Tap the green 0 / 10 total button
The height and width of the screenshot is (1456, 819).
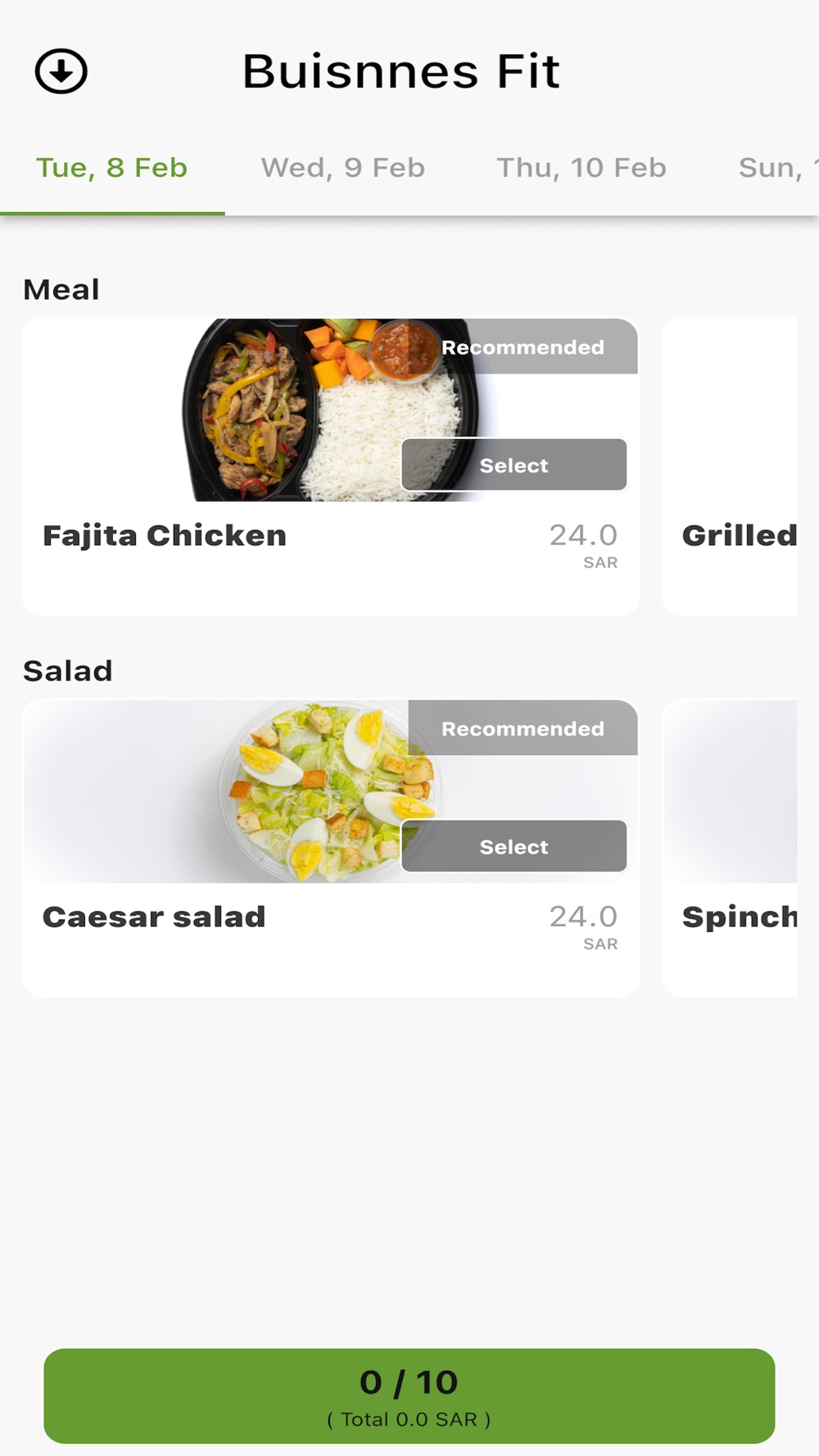tap(409, 1395)
